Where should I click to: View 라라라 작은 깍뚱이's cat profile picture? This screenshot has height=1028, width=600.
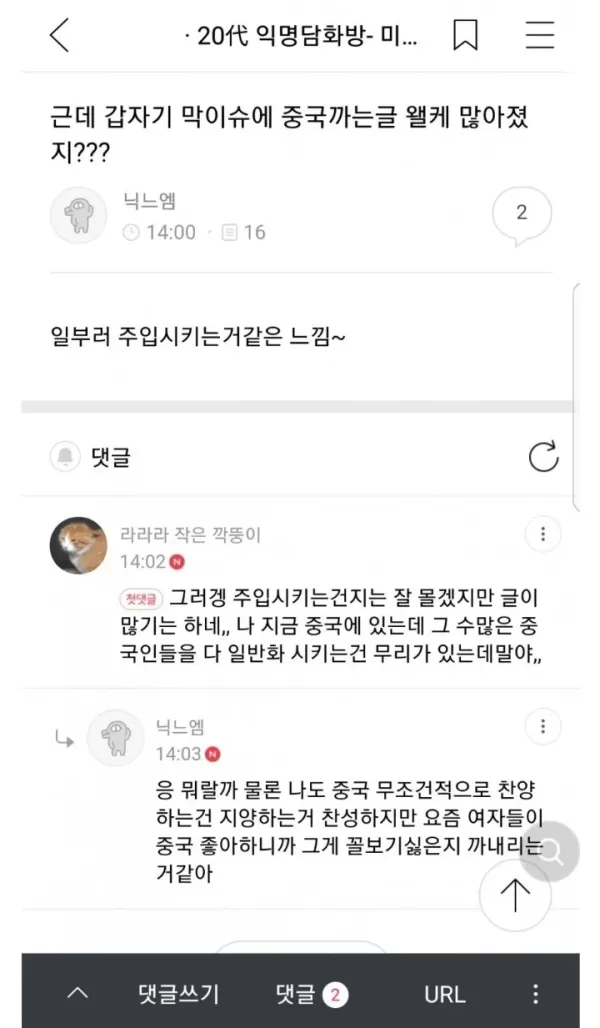(78, 546)
